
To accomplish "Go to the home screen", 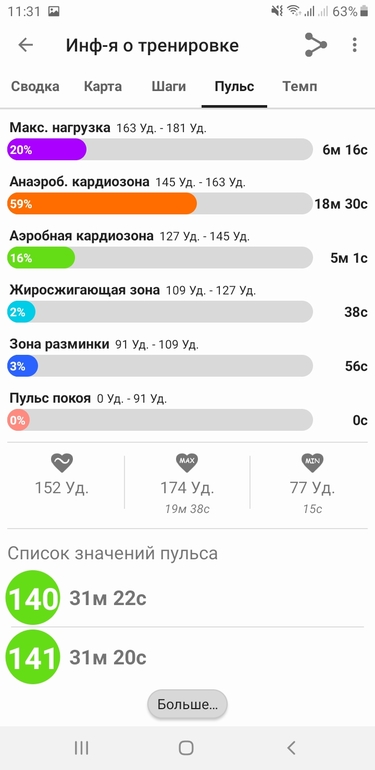I will 186,748.
